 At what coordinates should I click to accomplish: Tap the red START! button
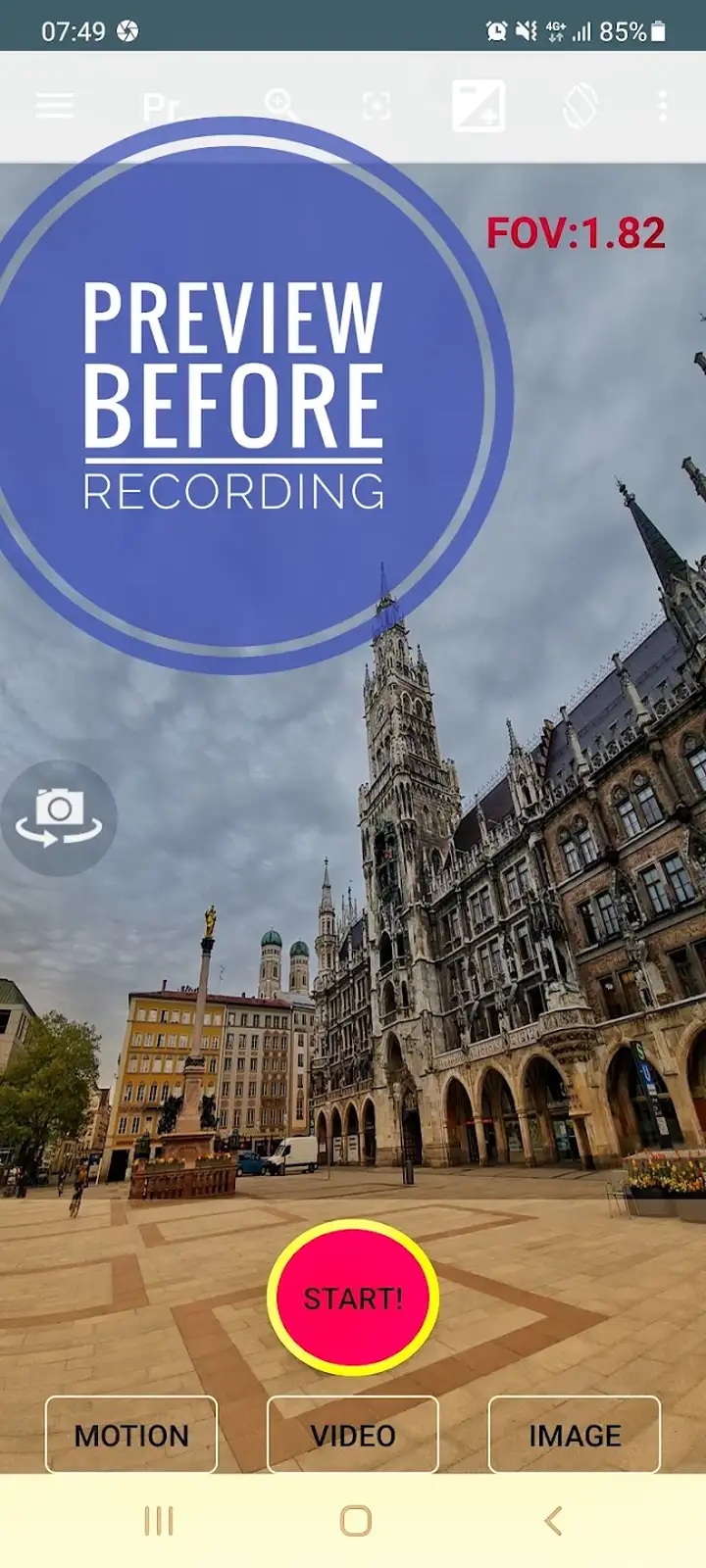pyautogui.click(x=353, y=1298)
